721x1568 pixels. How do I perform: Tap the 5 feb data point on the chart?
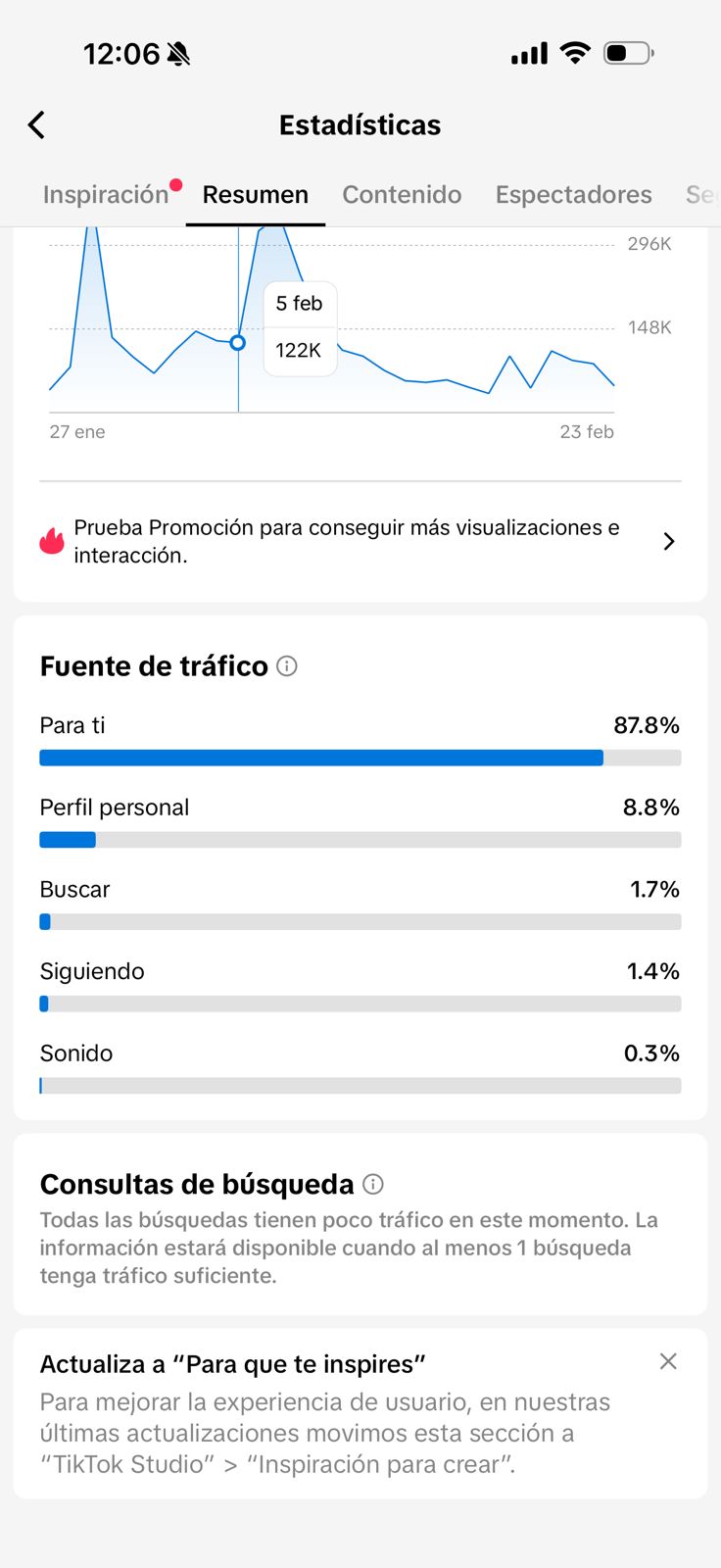237,343
